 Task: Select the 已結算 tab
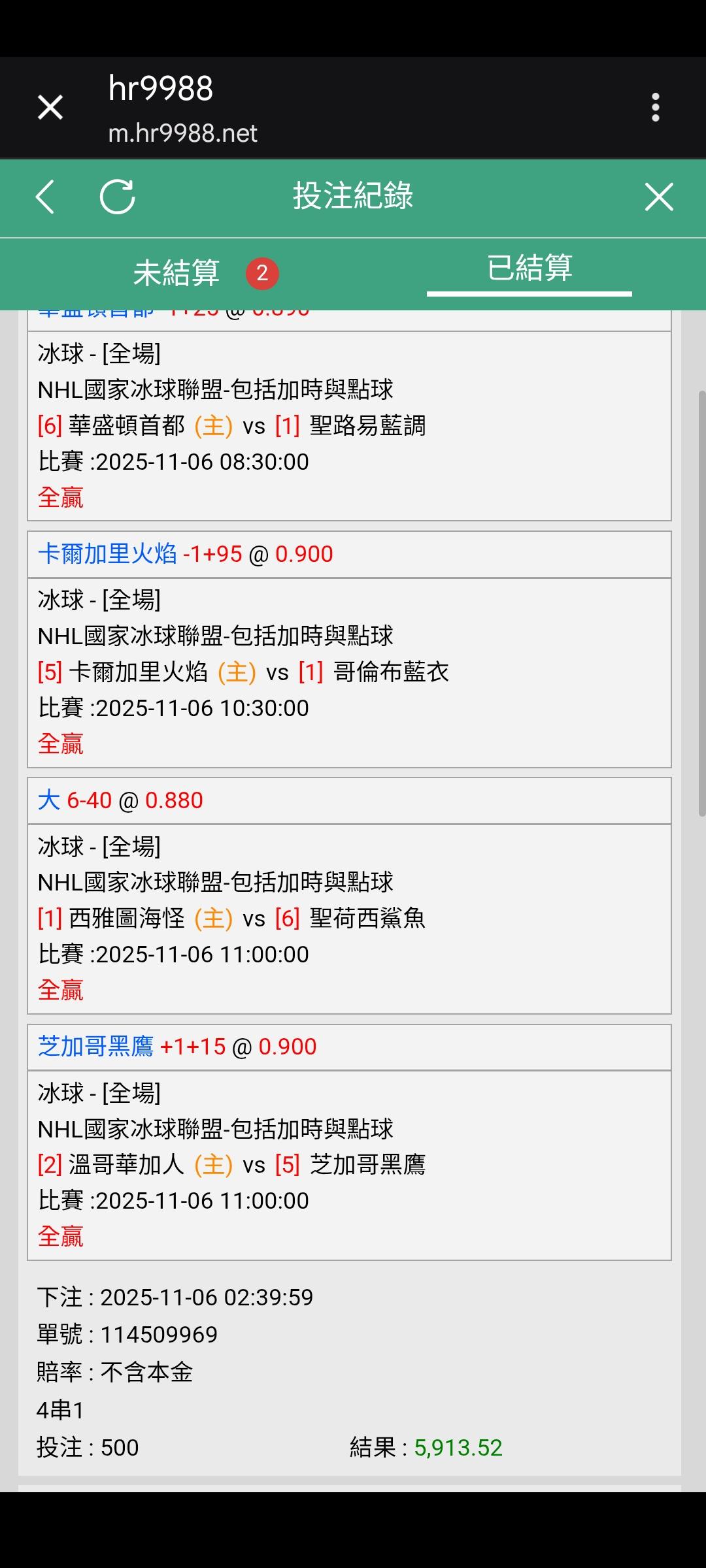point(529,269)
